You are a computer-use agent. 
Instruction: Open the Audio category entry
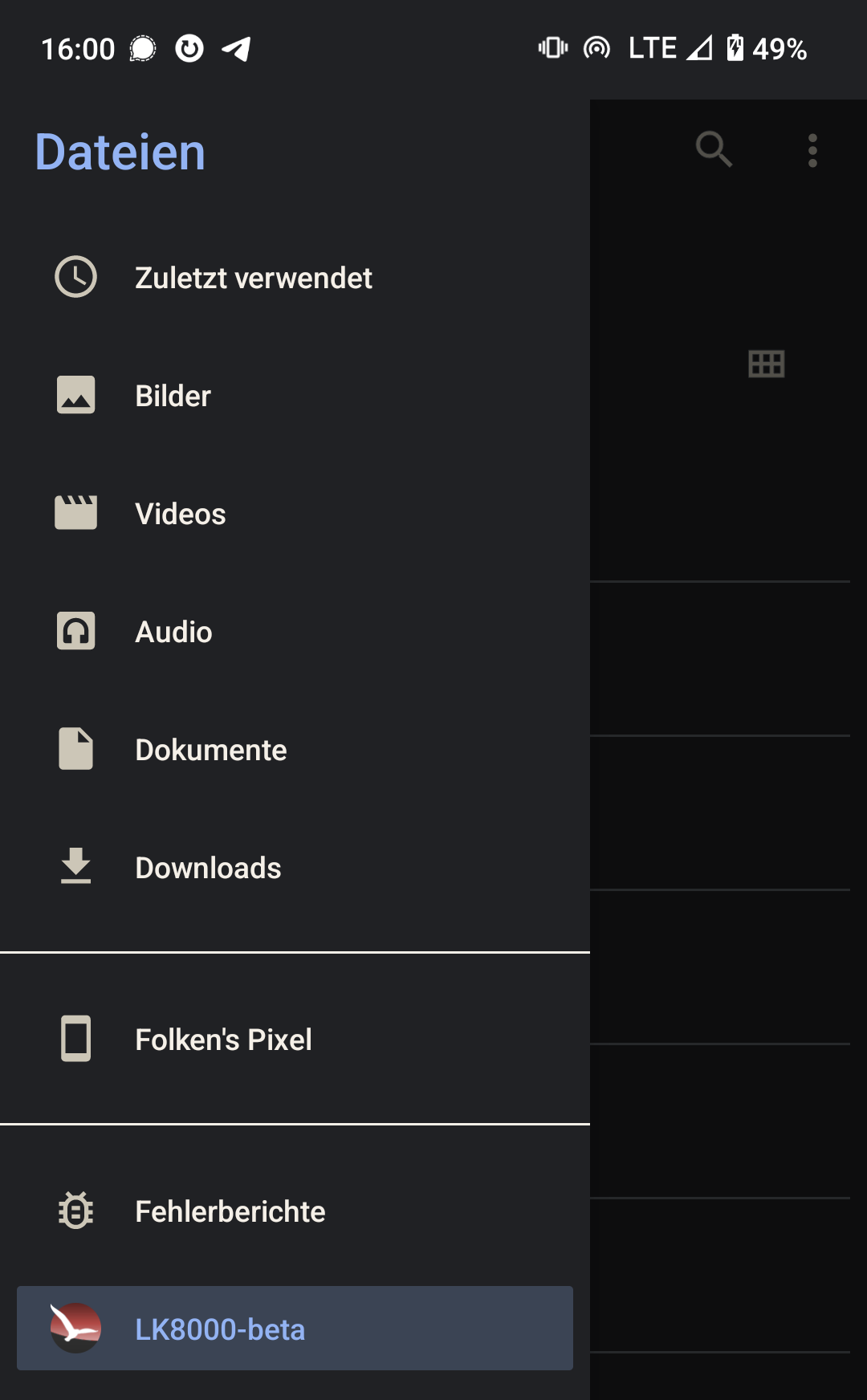pos(173,631)
